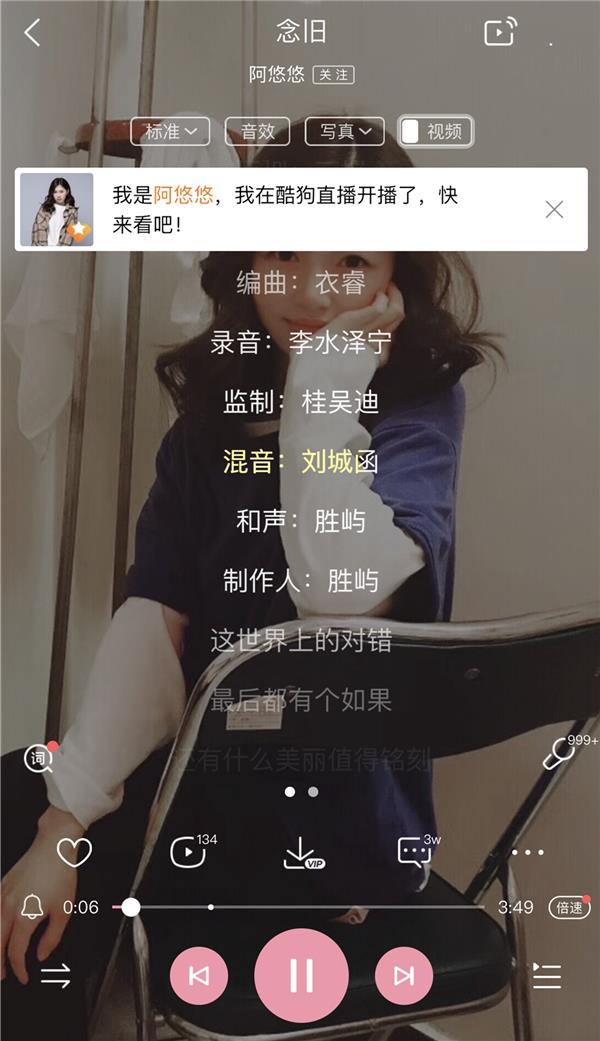The height and width of the screenshot is (1041, 600).
Task: Open the comments with 3w count
Action: (413, 852)
